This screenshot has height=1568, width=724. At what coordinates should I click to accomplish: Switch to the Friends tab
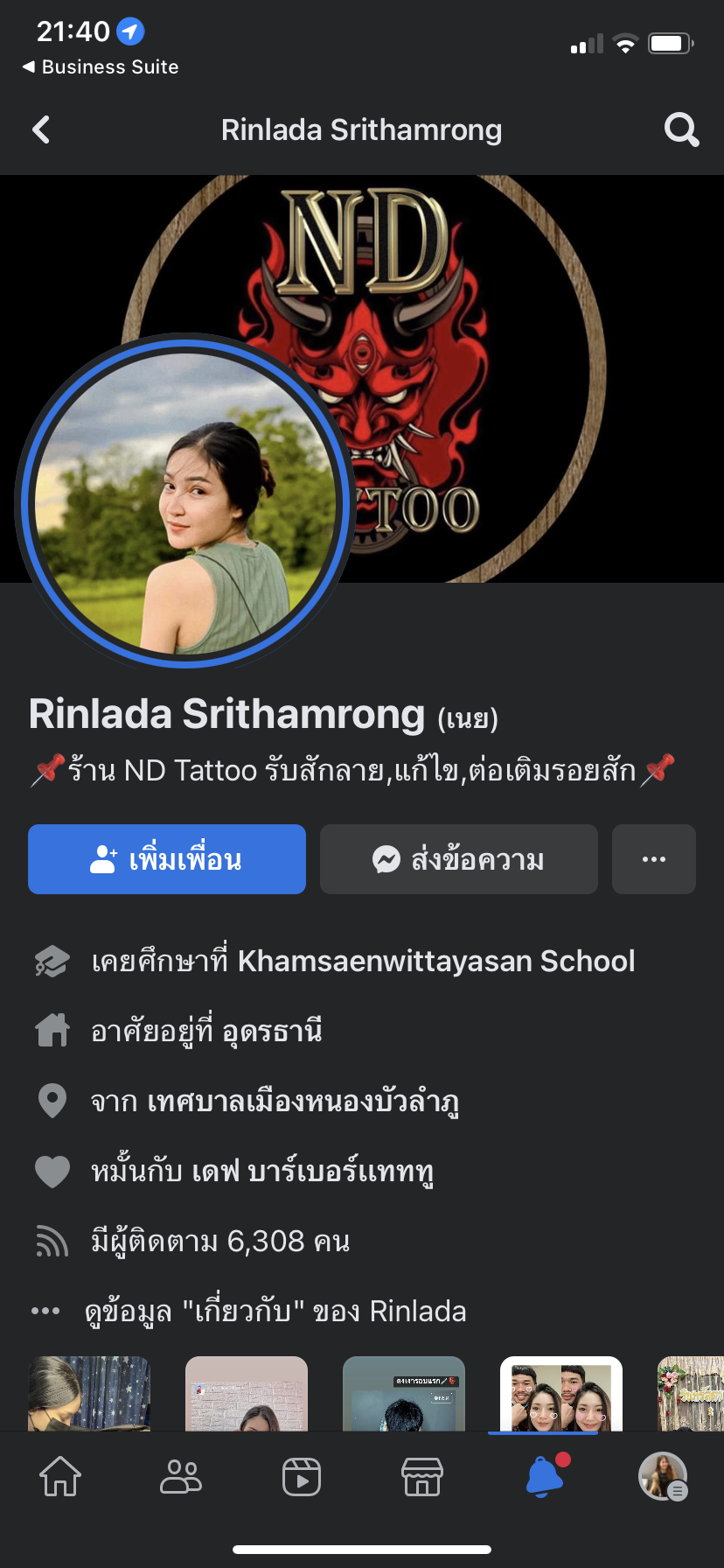[x=181, y=1477]
